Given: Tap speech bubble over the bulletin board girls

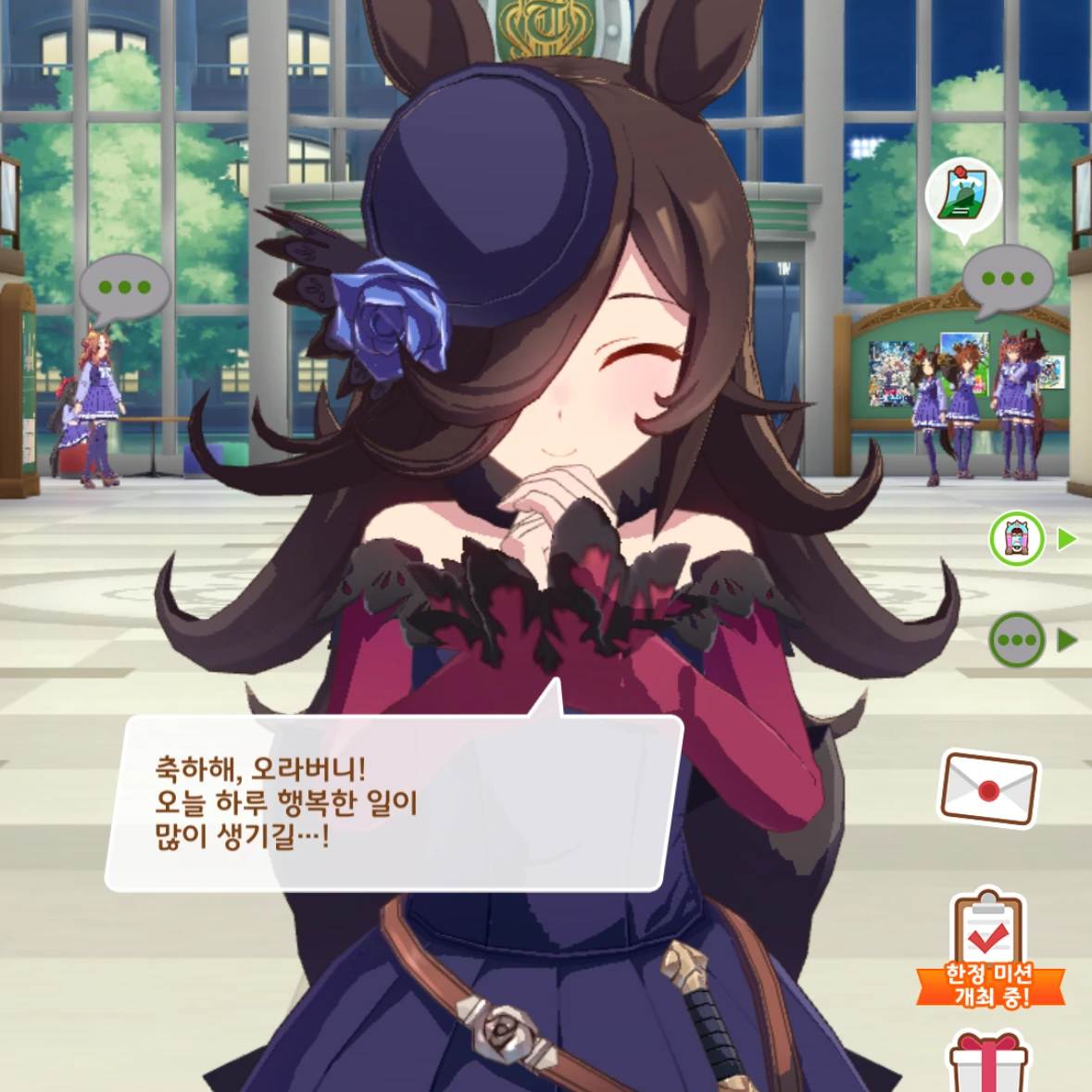Looking at the screenshot, I should [x=1008, y=279].
